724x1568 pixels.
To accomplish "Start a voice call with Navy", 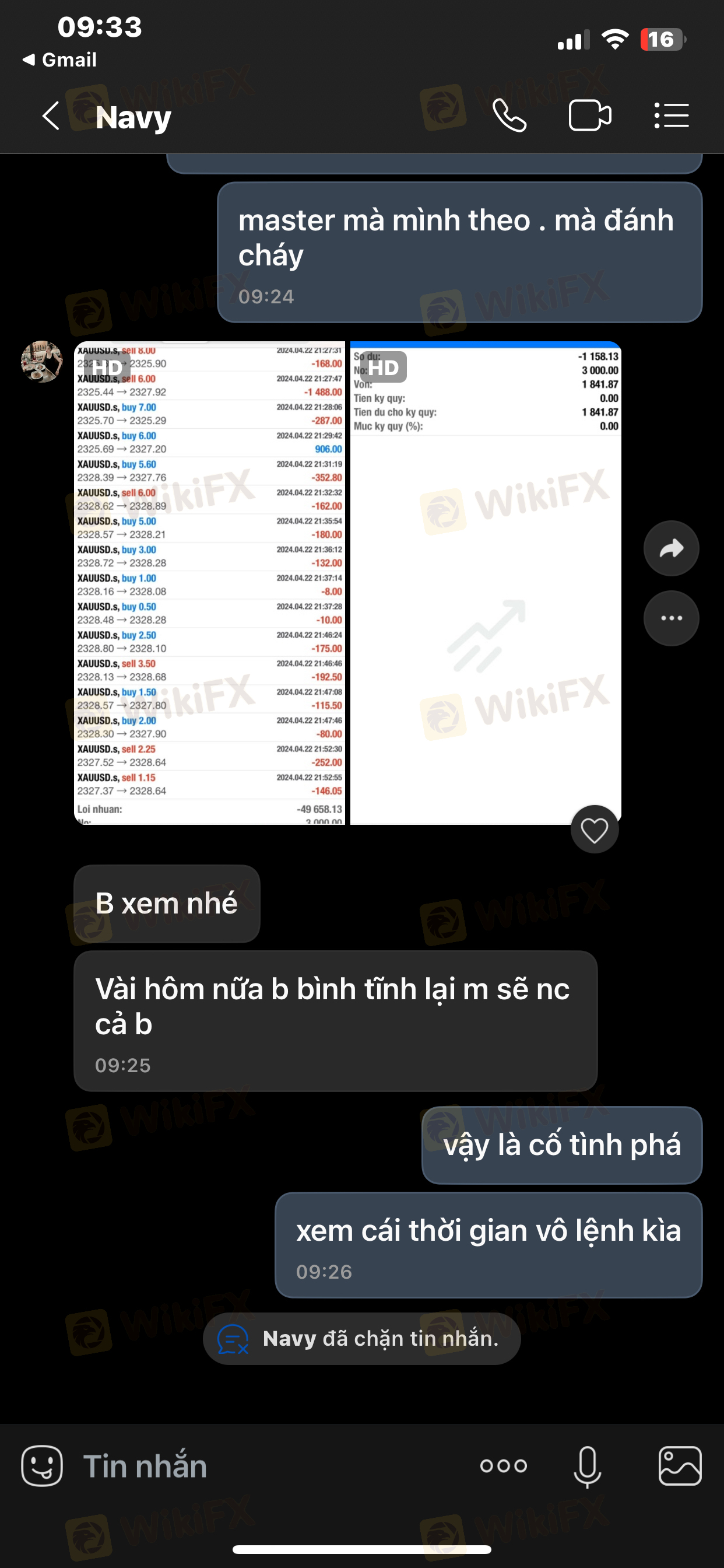I will click(509, 116).
